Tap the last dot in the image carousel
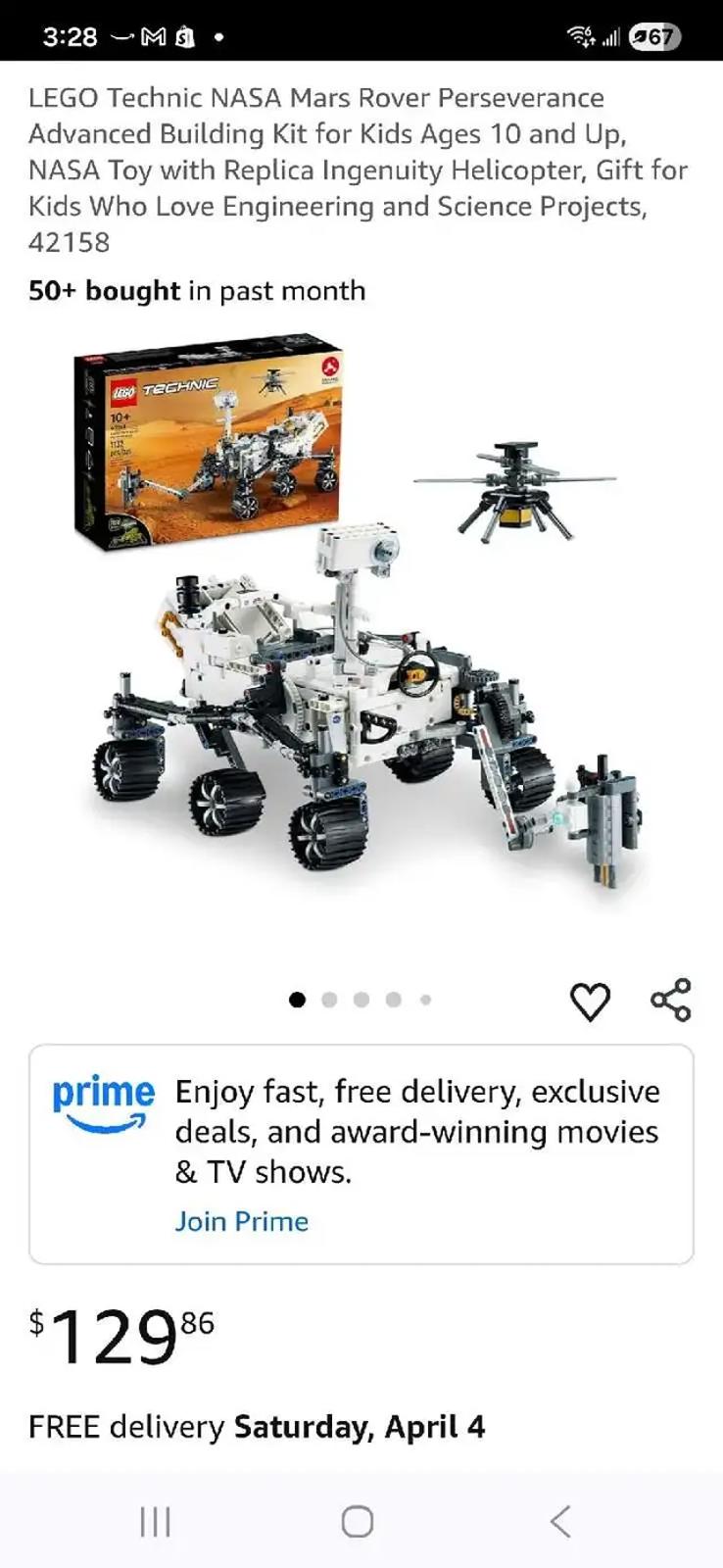The height and width of the screenshot is (1568, 723). click(x=425, y=1000)
